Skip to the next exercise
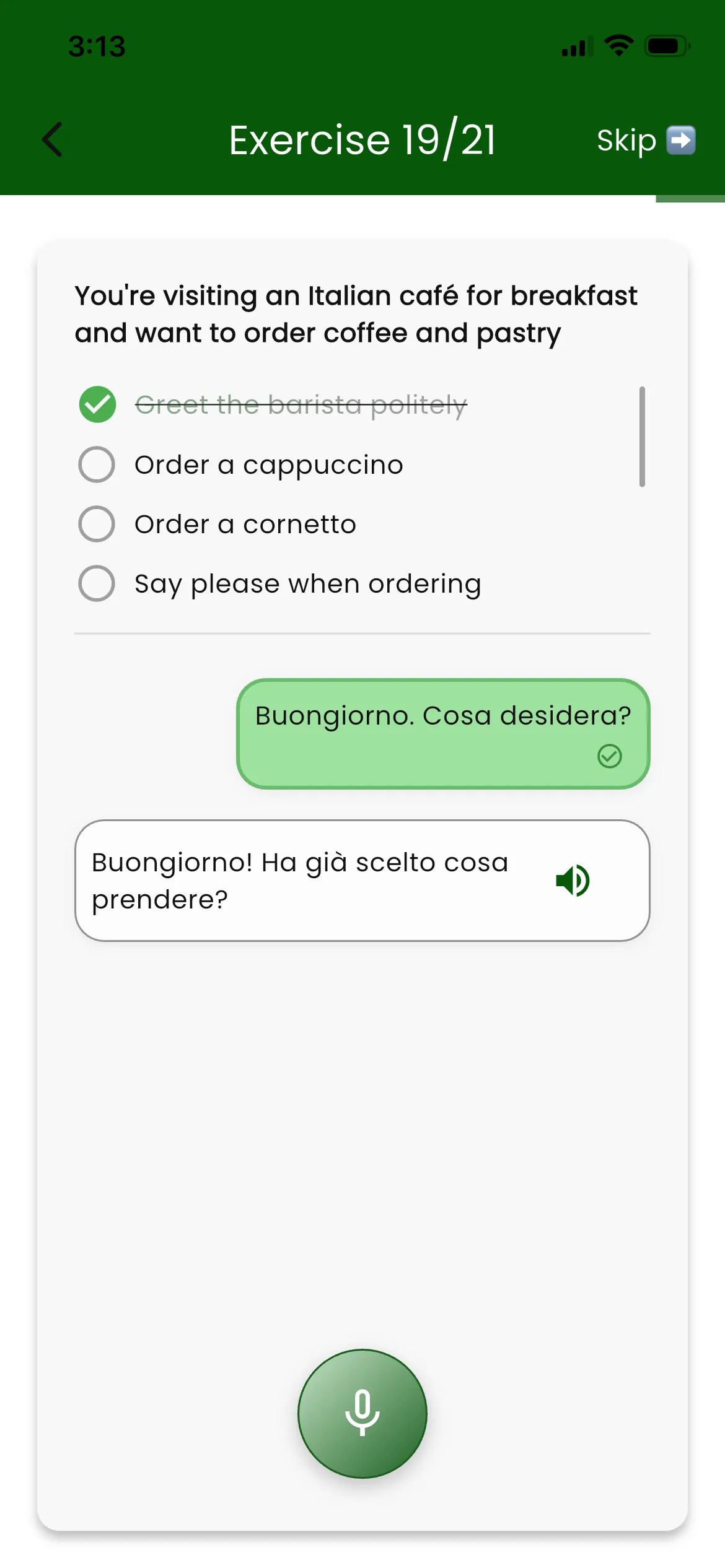Viewport: 725px width, 1568px height. [626, 140]
